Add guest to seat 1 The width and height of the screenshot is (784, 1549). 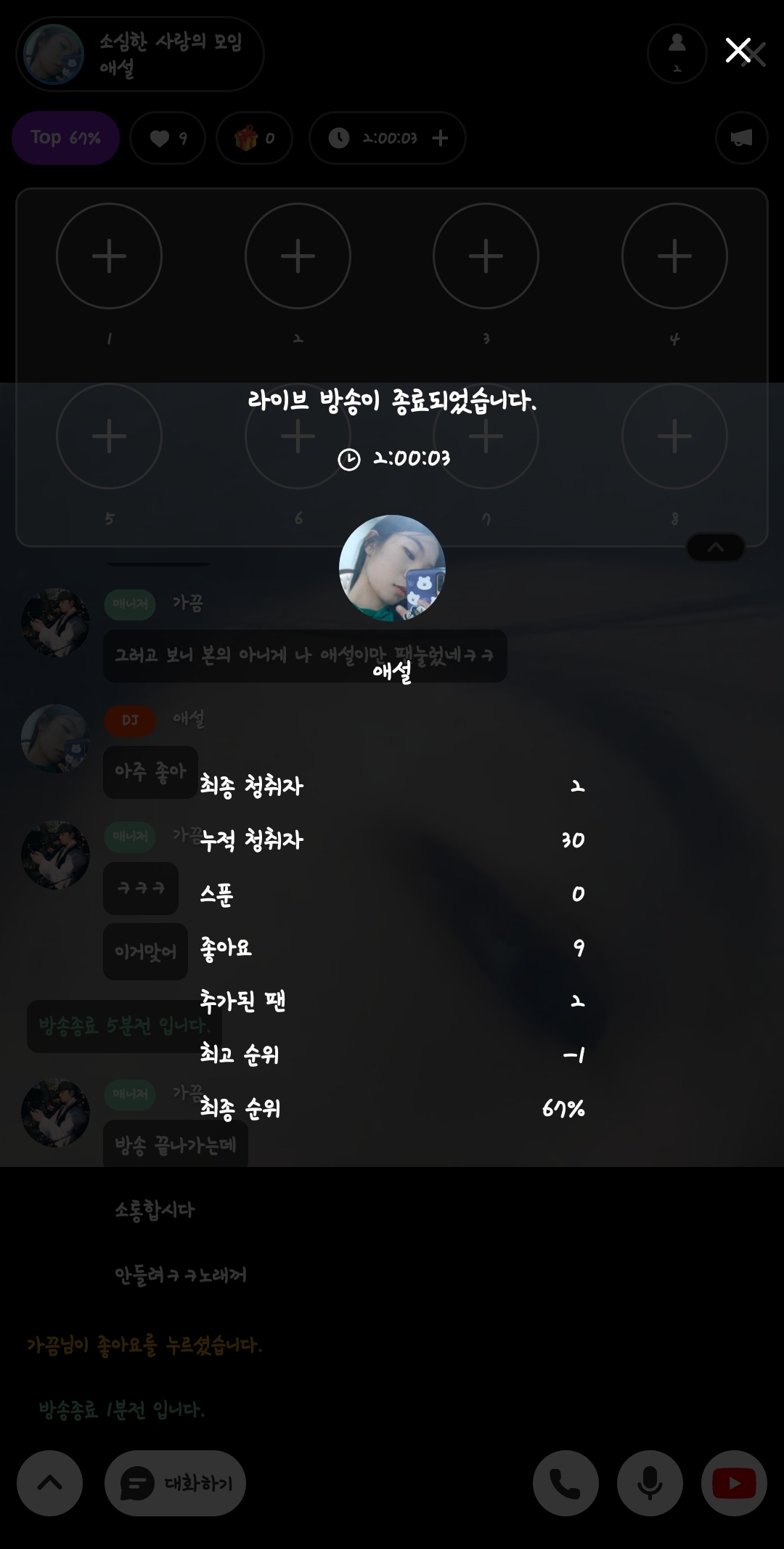109,256
